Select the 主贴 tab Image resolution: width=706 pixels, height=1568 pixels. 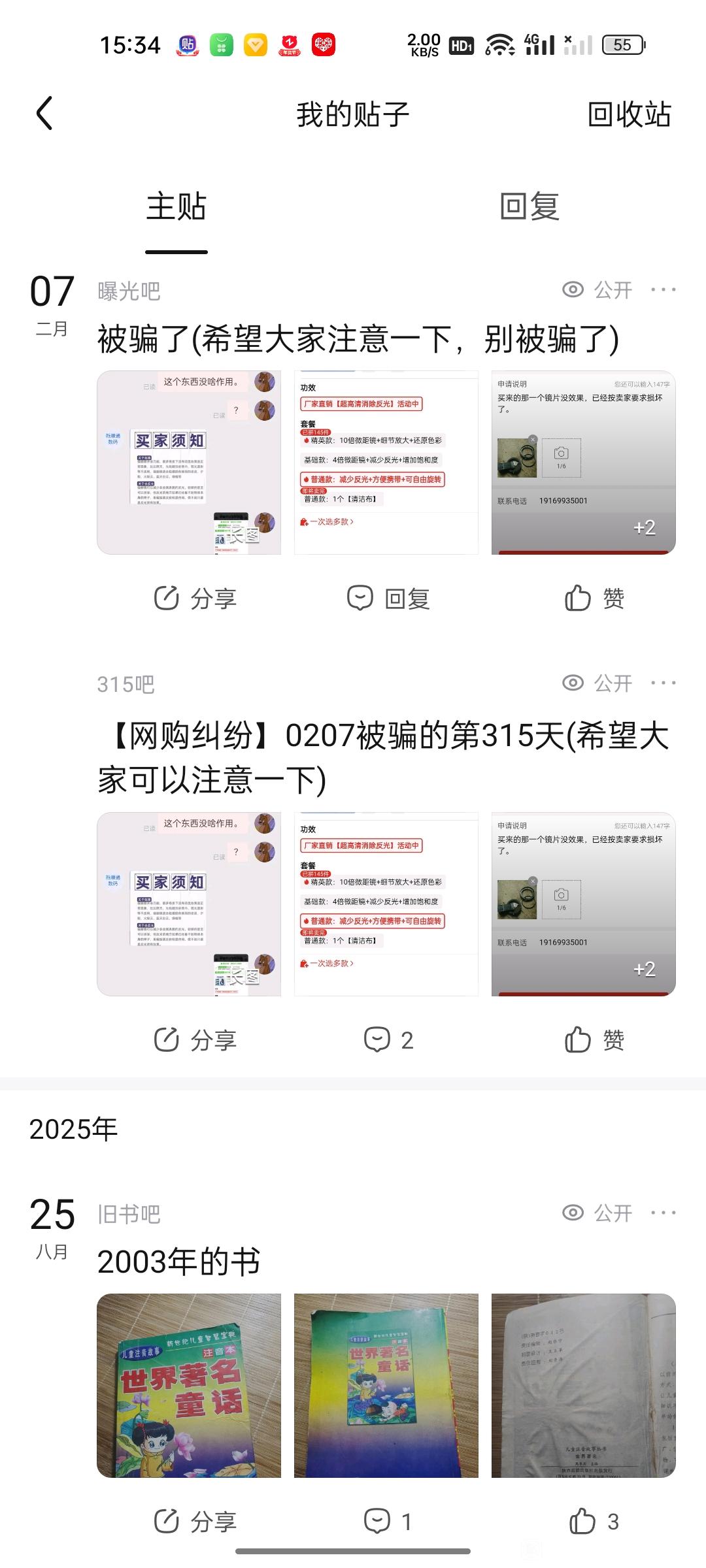coord(176,207)
